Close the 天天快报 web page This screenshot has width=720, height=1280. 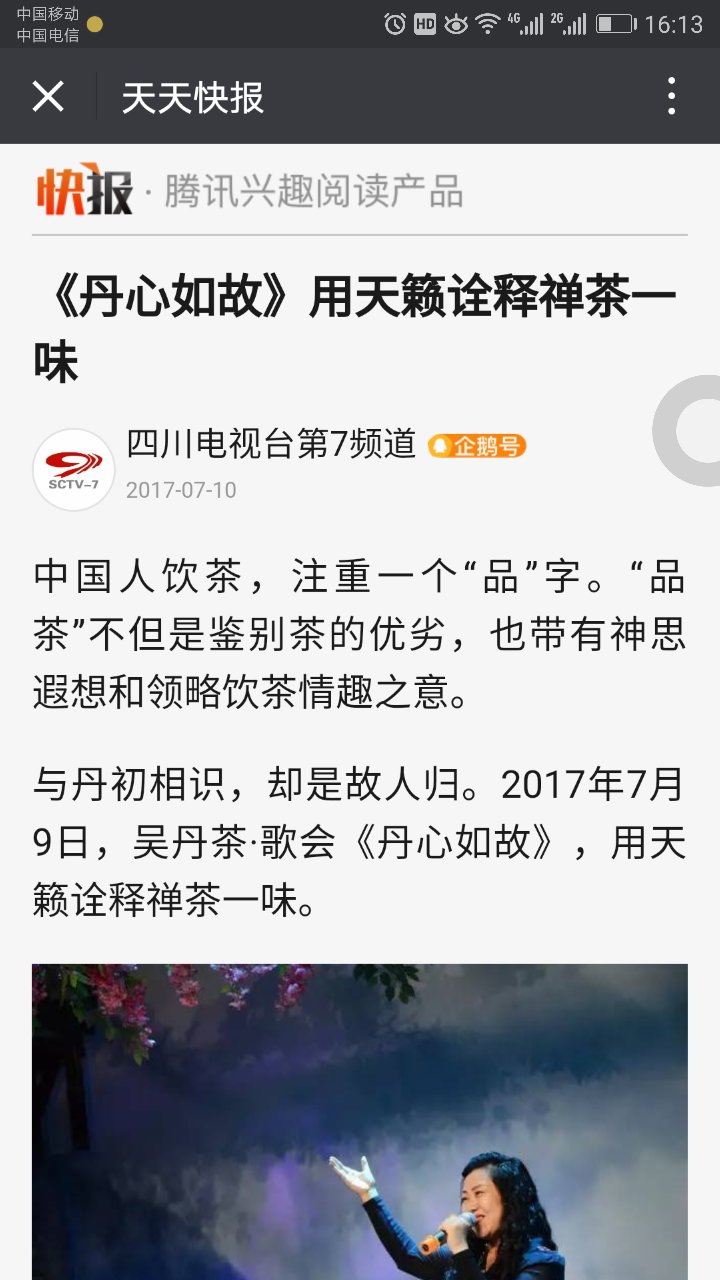pyautogui.click(x=48, y=97)
